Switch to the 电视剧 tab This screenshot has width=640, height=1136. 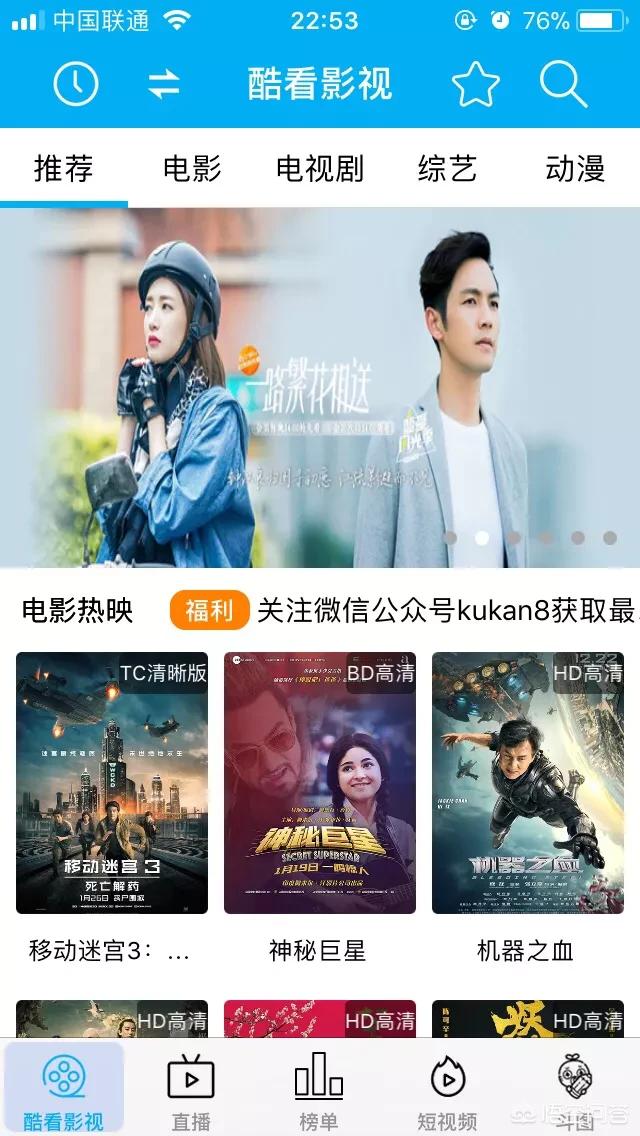click(x=320, y=169)
